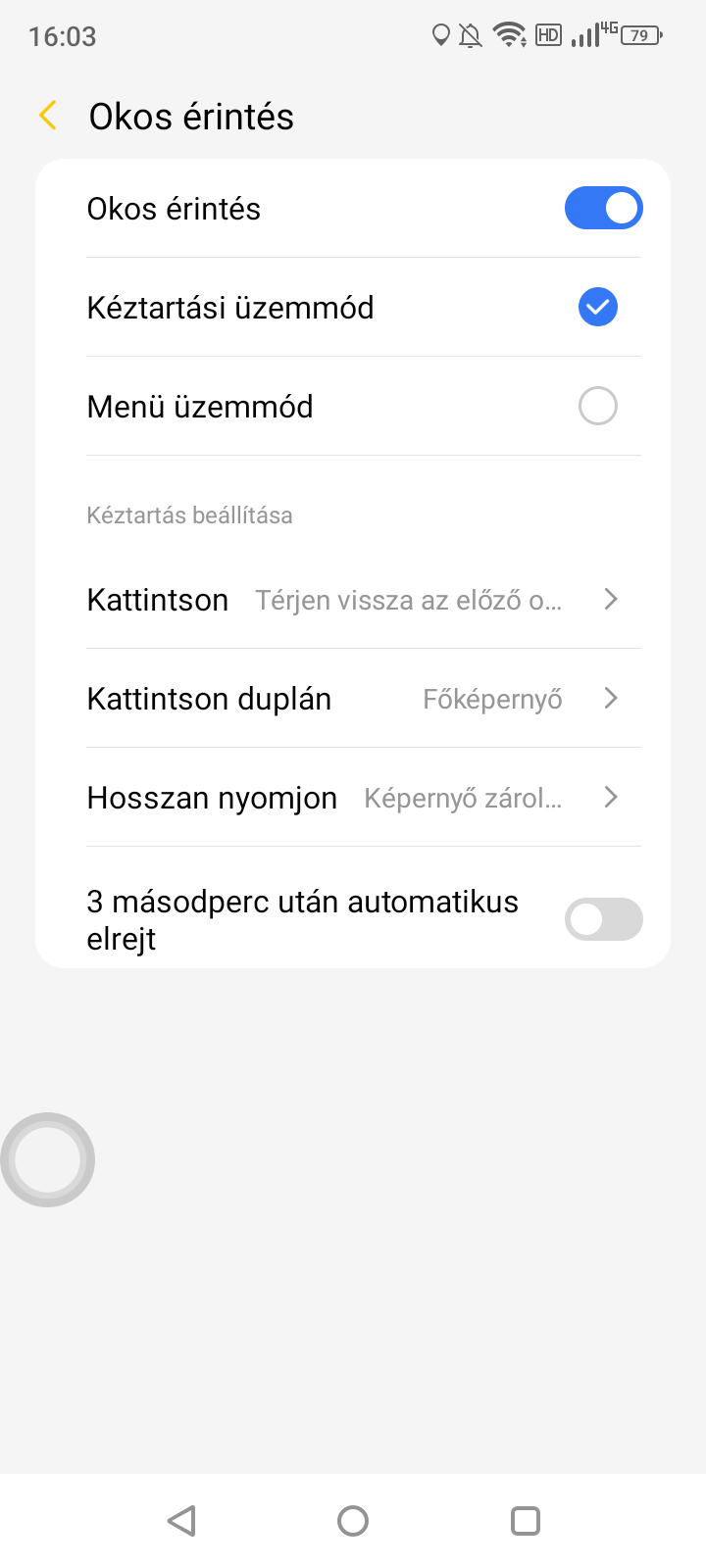Go back using the yellow arrow

point(48,116)
